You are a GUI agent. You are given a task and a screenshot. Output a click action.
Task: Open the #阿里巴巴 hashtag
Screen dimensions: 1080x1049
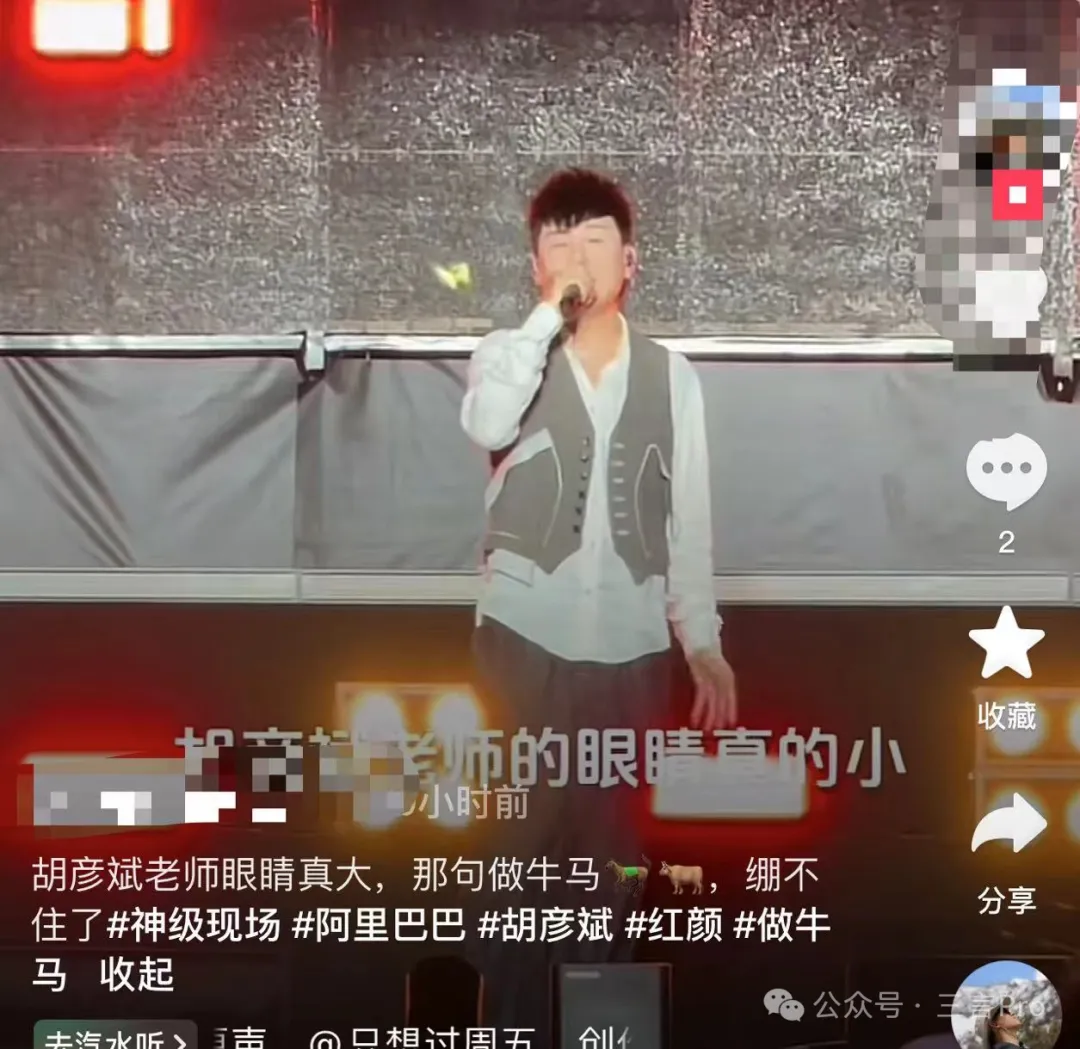click(x=378, y=926)
